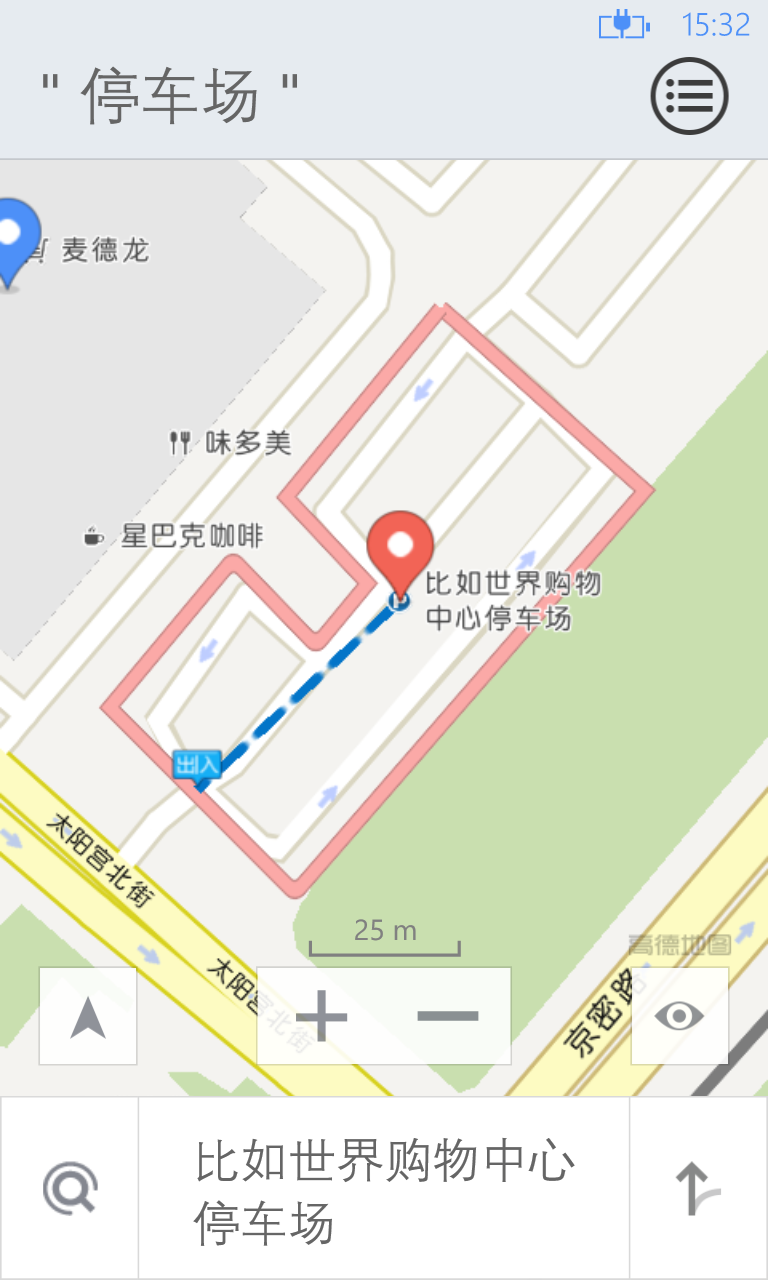
Task: Tap the location compass arrow button
Action: 88,1016
